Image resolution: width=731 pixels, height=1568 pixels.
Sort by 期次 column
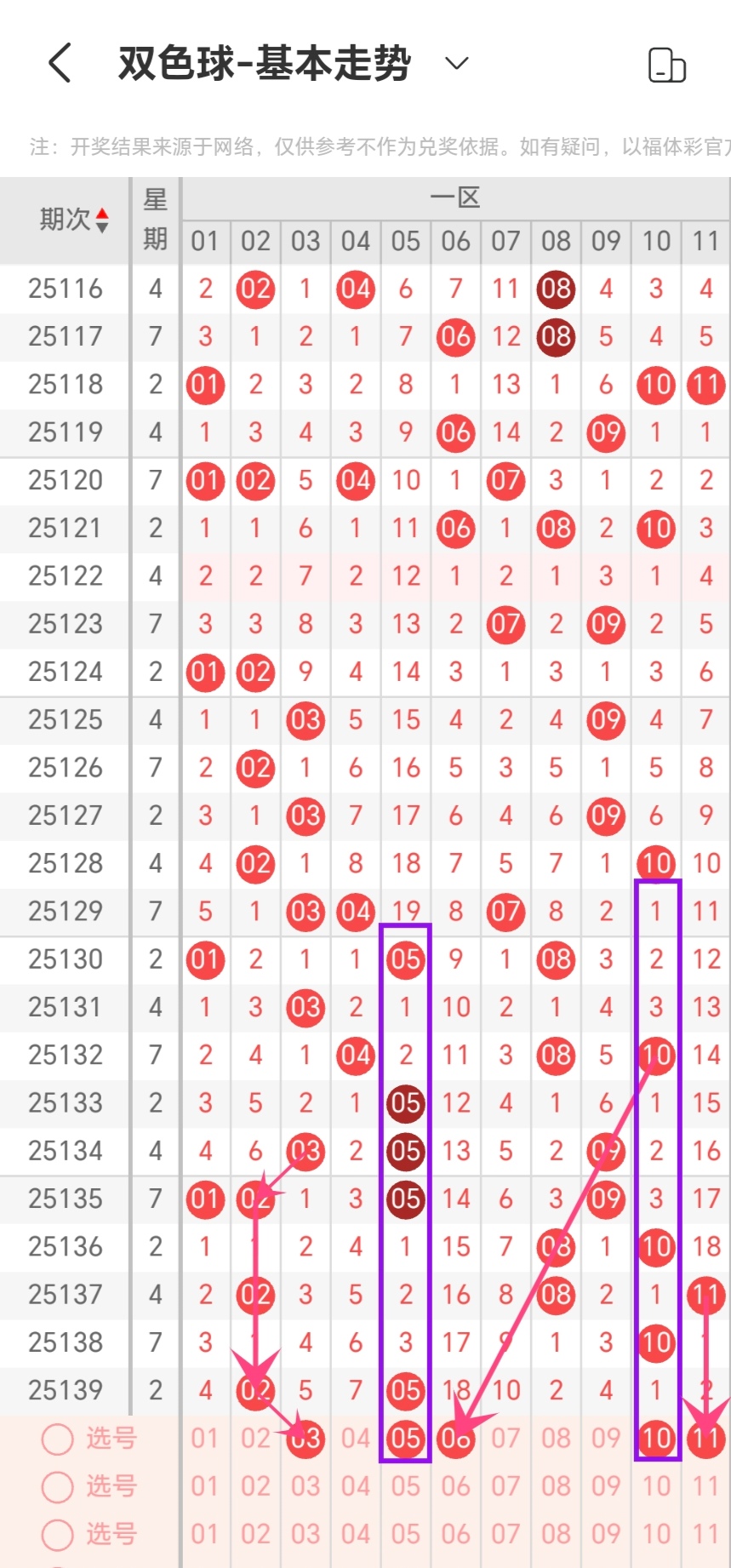(x=74, y=220)
